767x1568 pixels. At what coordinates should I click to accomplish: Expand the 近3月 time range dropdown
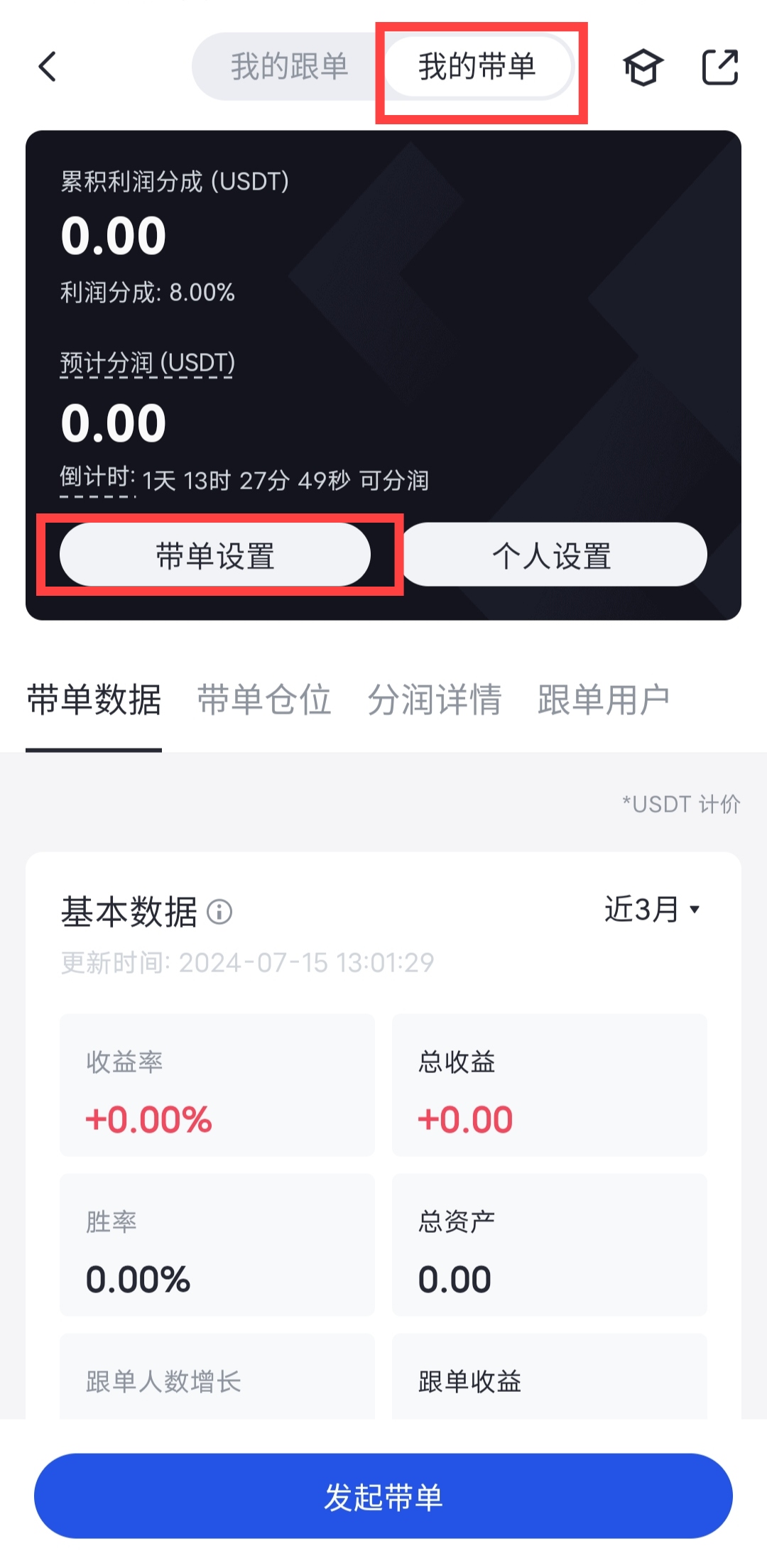653,910
